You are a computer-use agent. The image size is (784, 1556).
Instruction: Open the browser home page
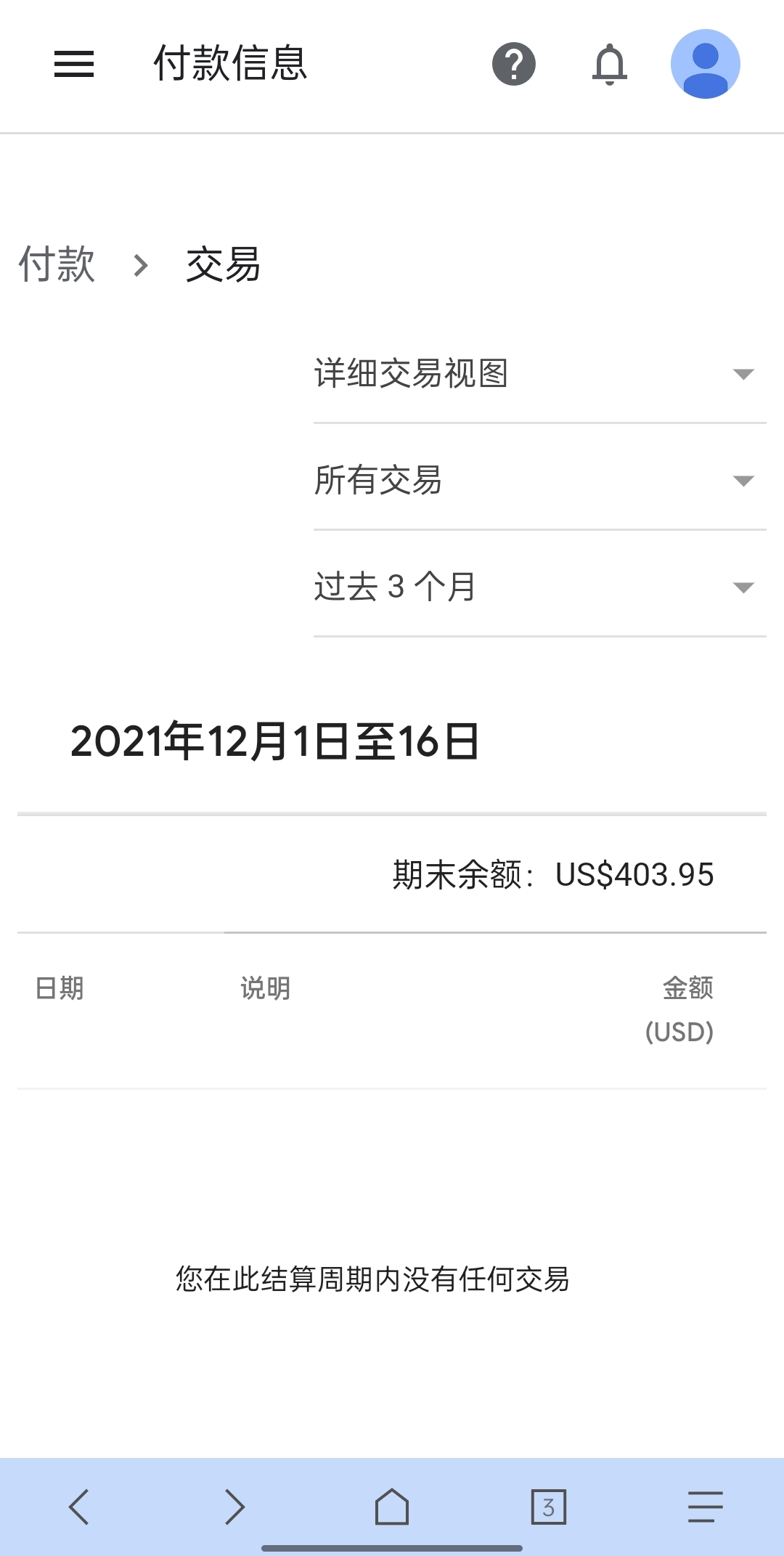[x=392, y=1507]
